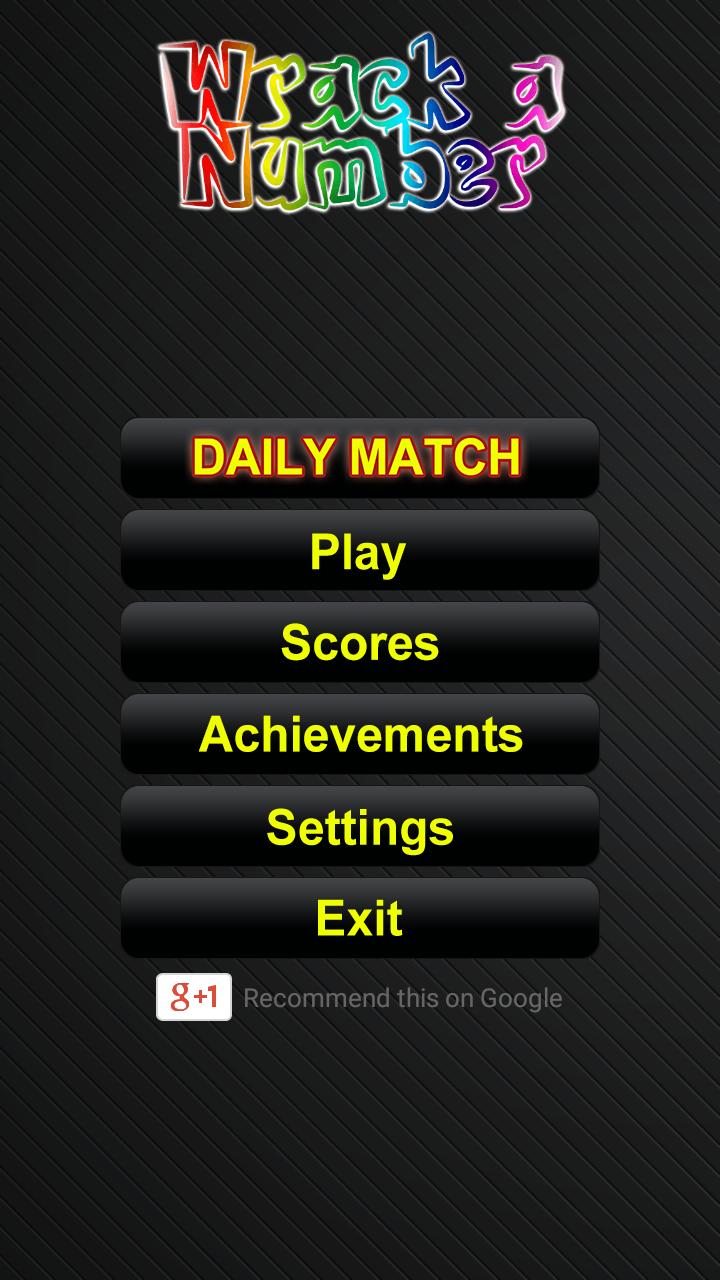Open game Settings
The image size is (720, 1280).
359,826
